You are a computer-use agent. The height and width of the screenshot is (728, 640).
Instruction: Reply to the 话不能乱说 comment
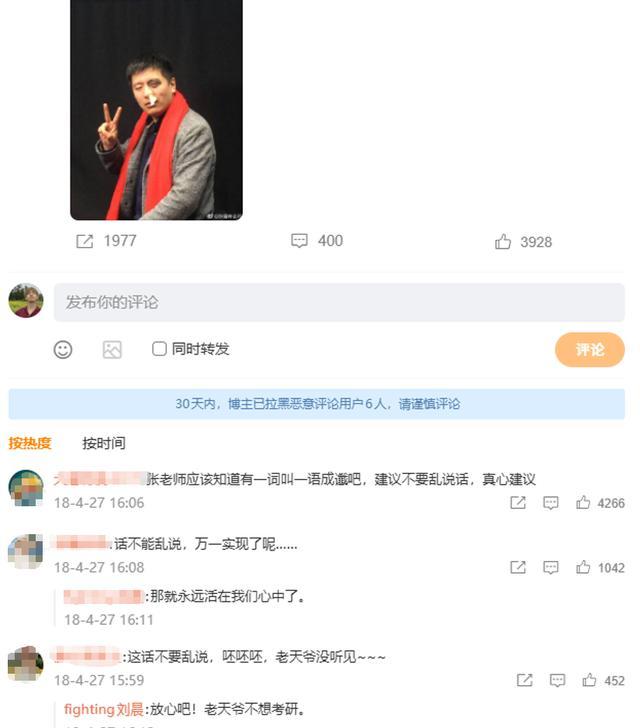coord(550,567)
